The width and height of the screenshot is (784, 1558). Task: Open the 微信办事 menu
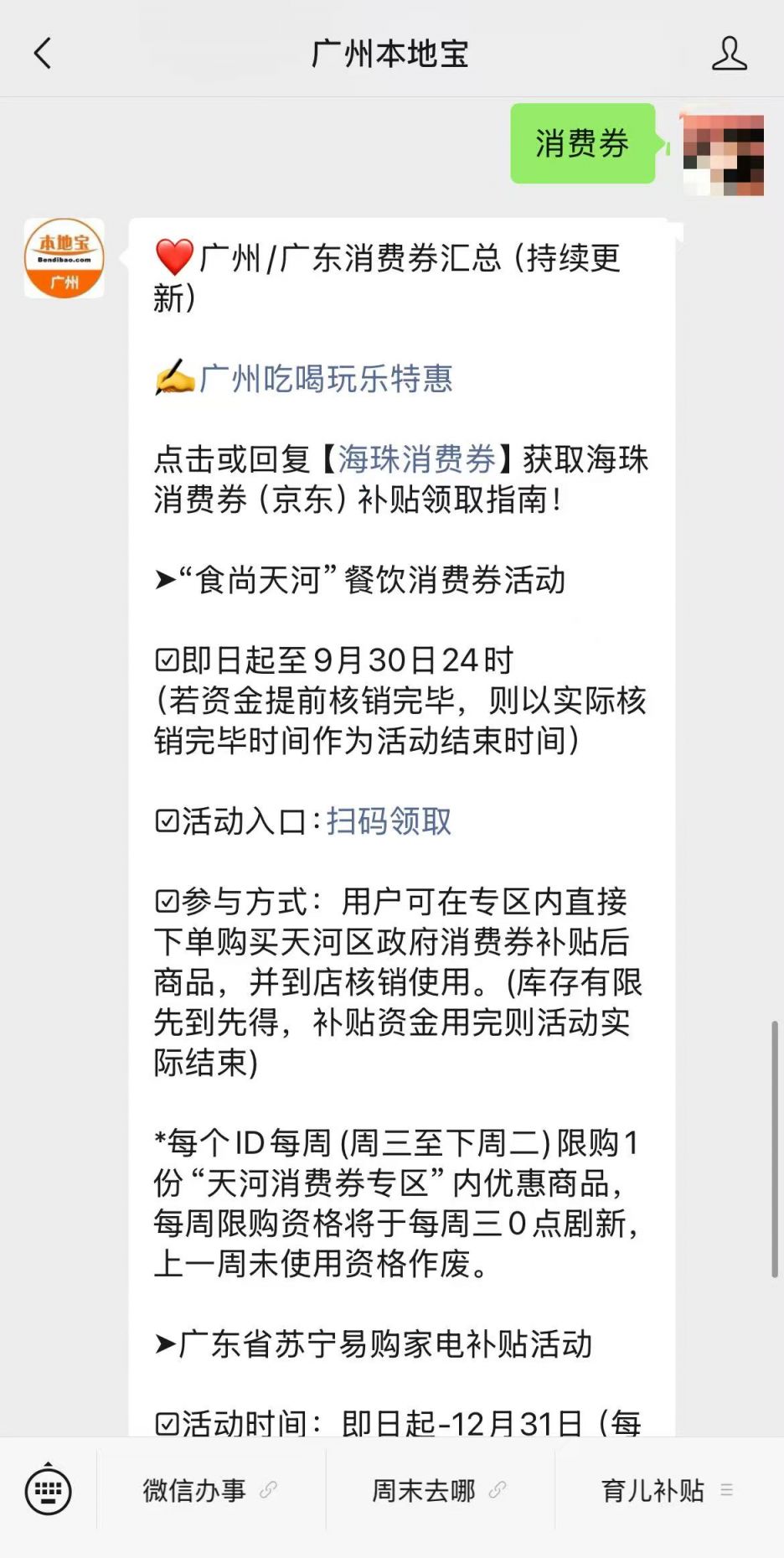click(209, 1491)
